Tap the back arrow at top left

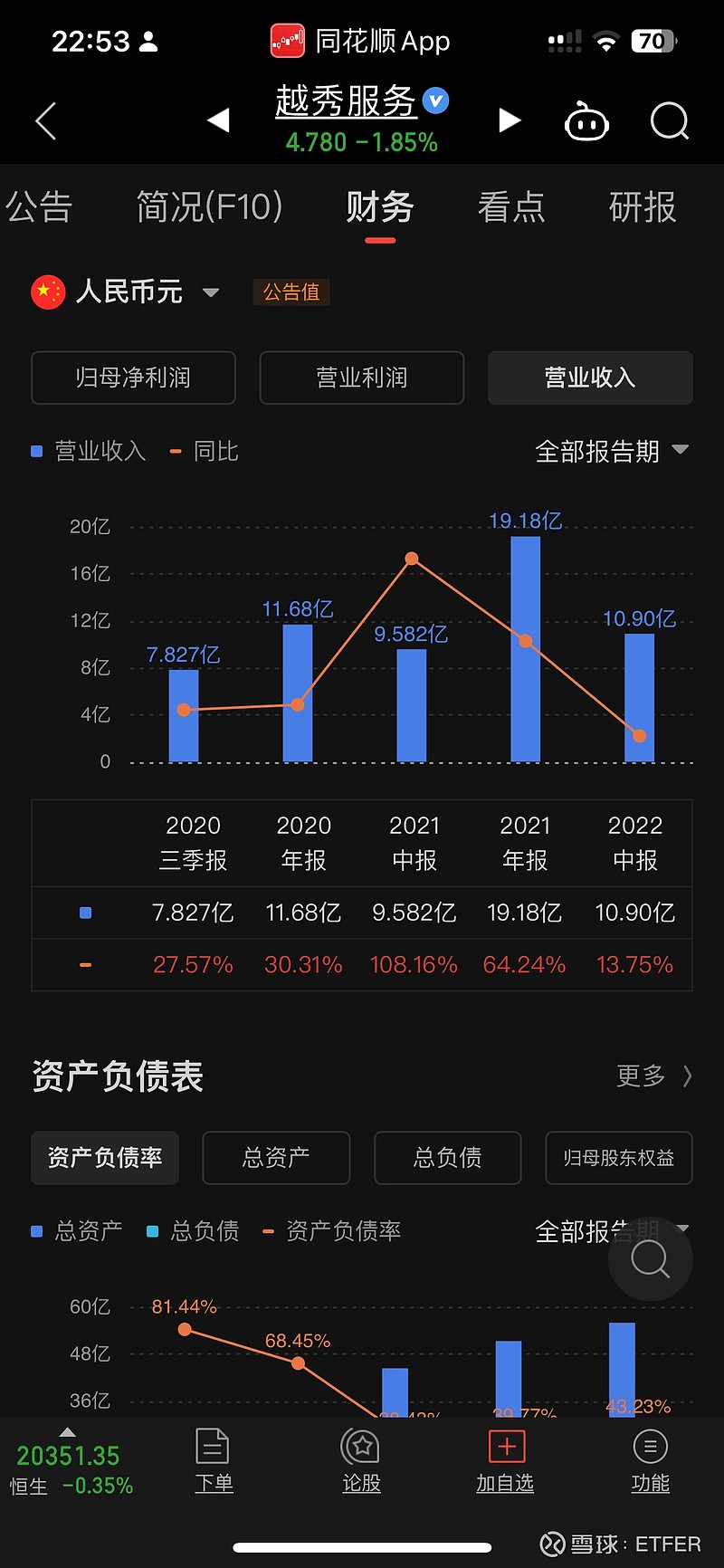click(x=45, y=120)
